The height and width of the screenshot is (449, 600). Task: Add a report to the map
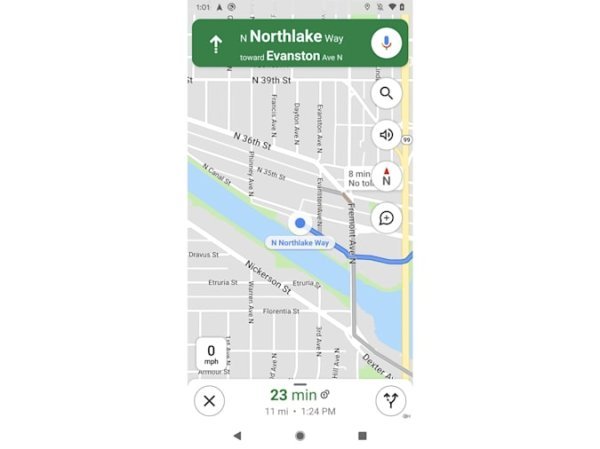coord(386,217)
